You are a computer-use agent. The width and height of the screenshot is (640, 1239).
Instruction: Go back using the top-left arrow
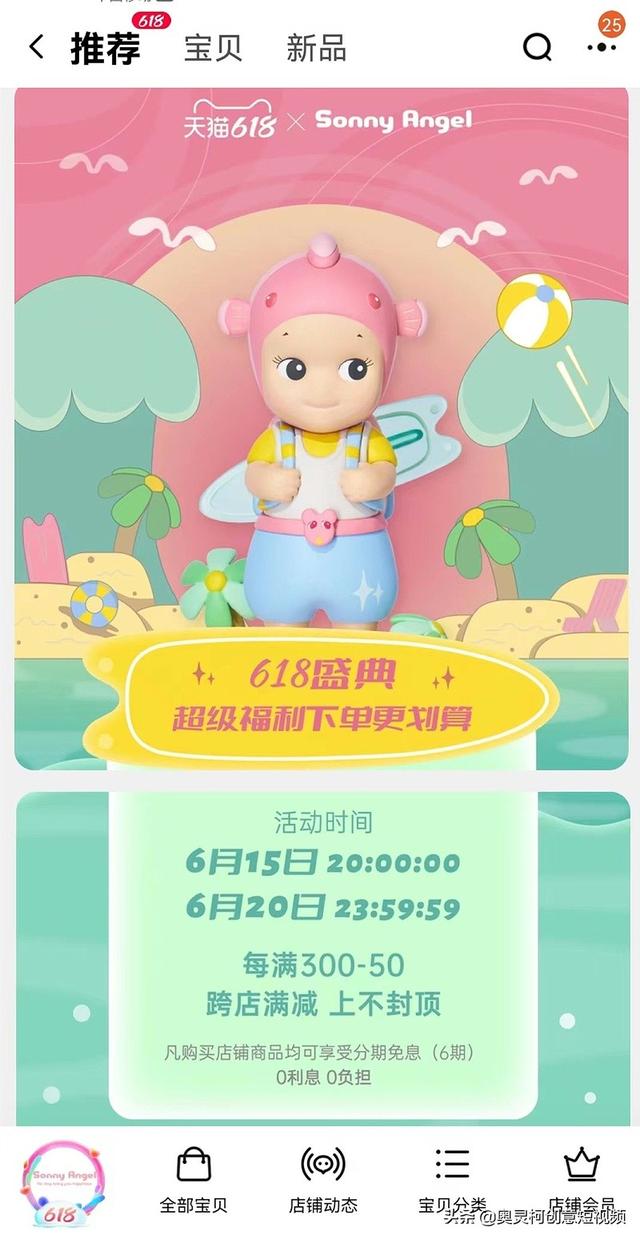[37, 47]
